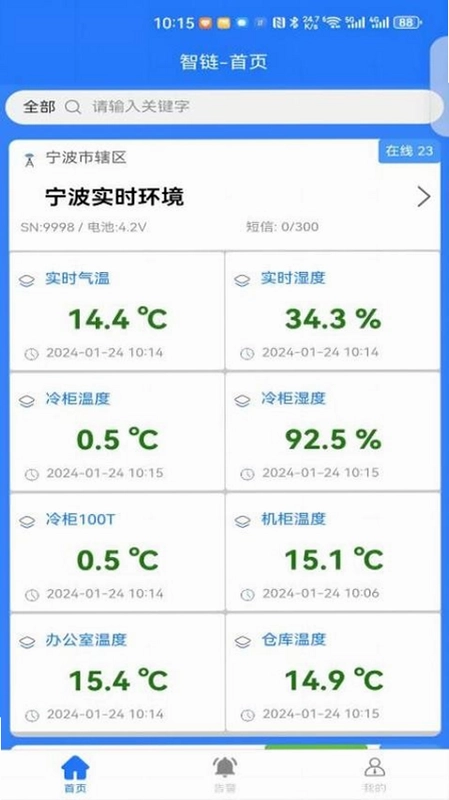Viewport: 449px width, 800px height.
Task: Open 宁波实时环境 device details via chevron
Action: click(423, 196)
